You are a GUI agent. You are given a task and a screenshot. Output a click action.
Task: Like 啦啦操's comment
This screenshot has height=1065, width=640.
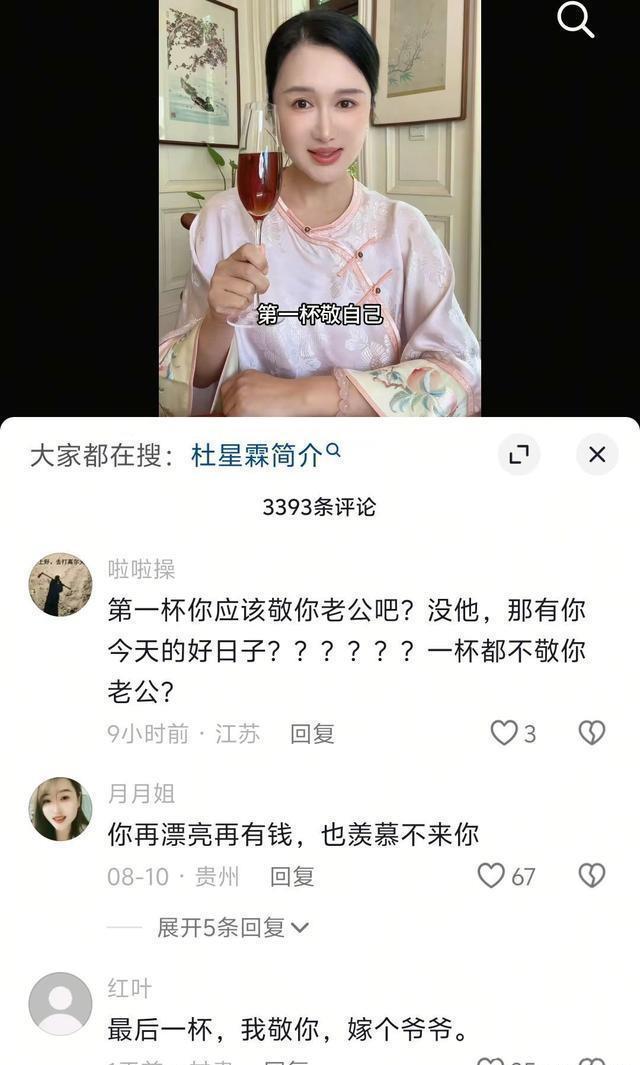coord(504,733)
